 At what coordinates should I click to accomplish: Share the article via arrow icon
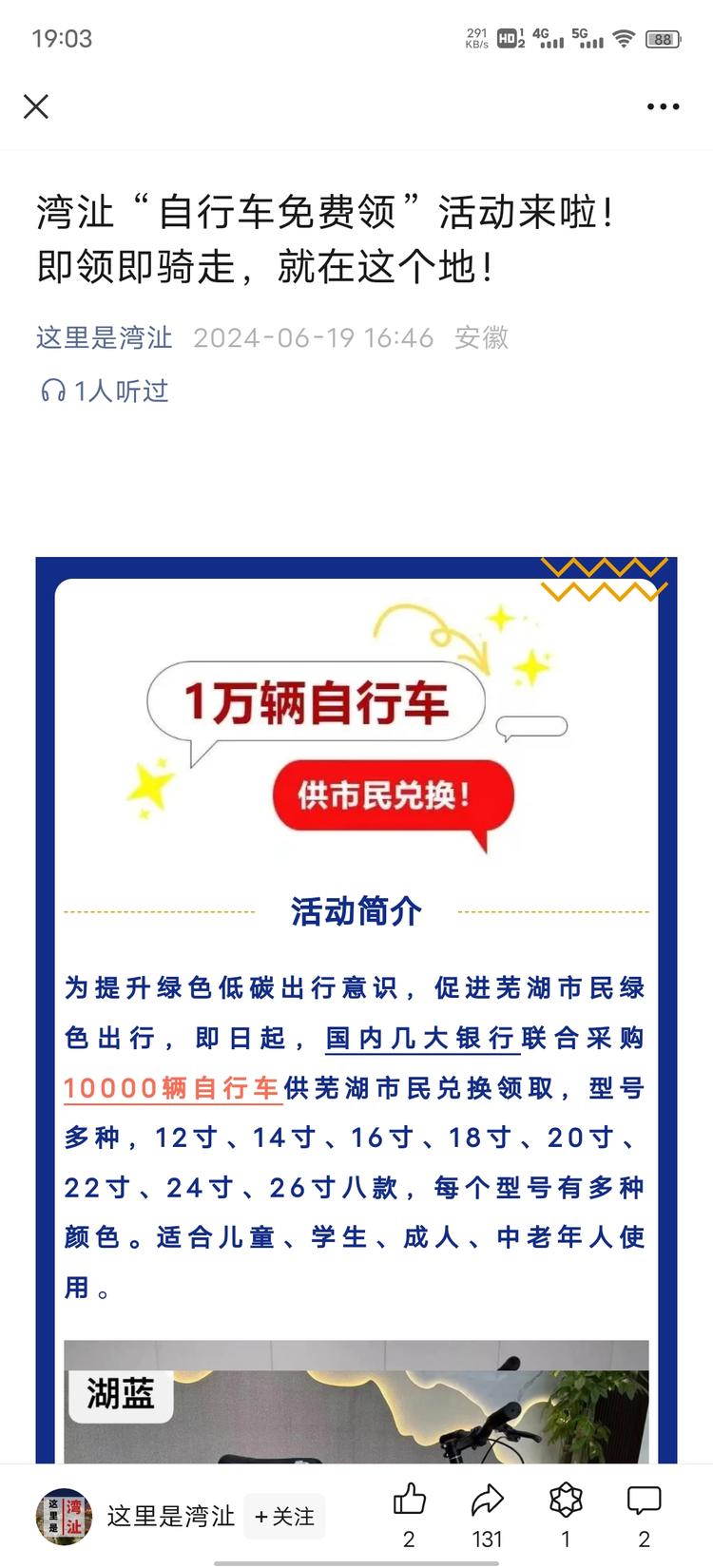pyautogui.click(x=487, y=1501)
